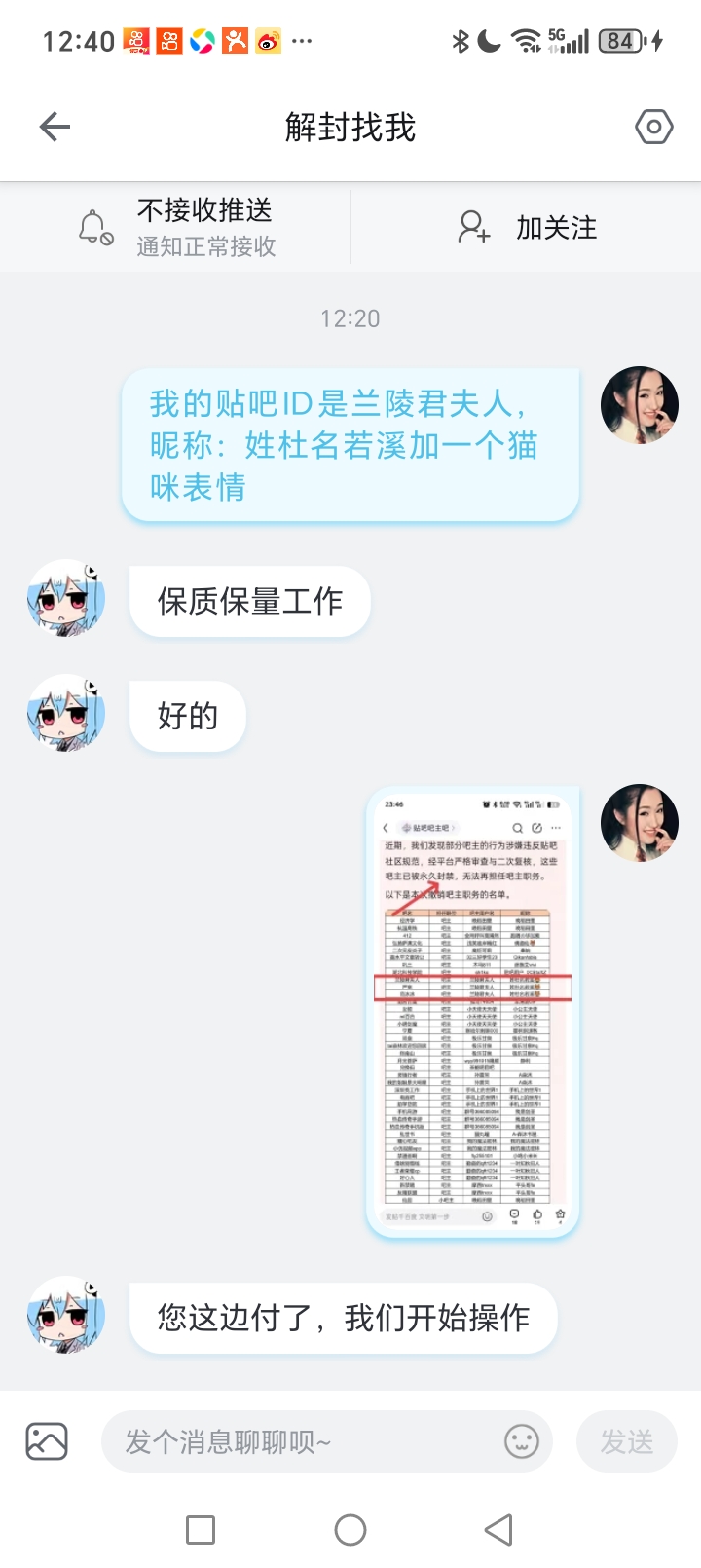Open chat settings hexagon icon

[x=653, y=127]
